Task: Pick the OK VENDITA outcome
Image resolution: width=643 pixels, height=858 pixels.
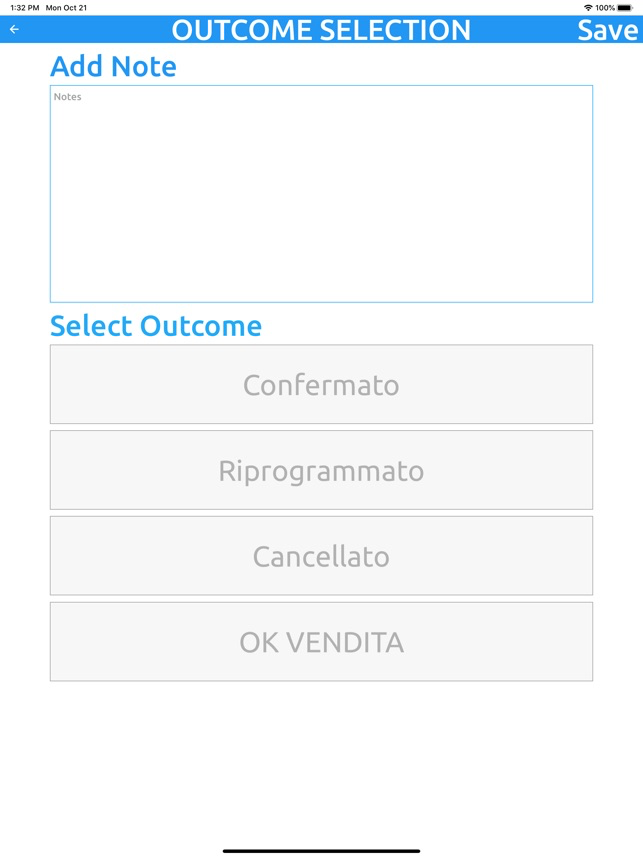Action: coord(321,642)
